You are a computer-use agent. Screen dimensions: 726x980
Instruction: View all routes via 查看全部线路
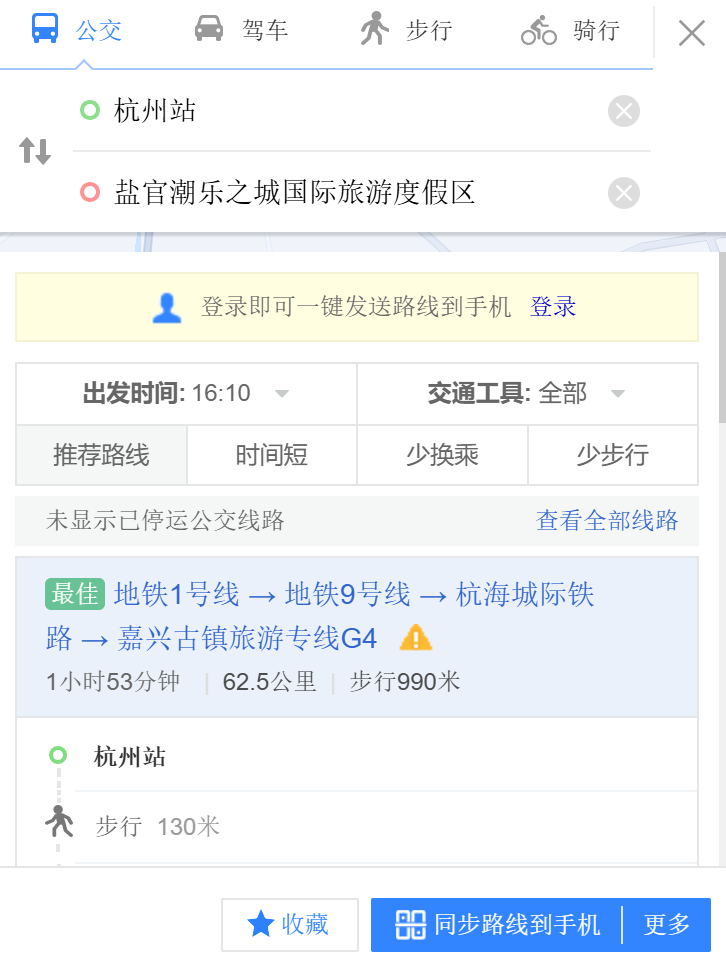click(607, 520)
